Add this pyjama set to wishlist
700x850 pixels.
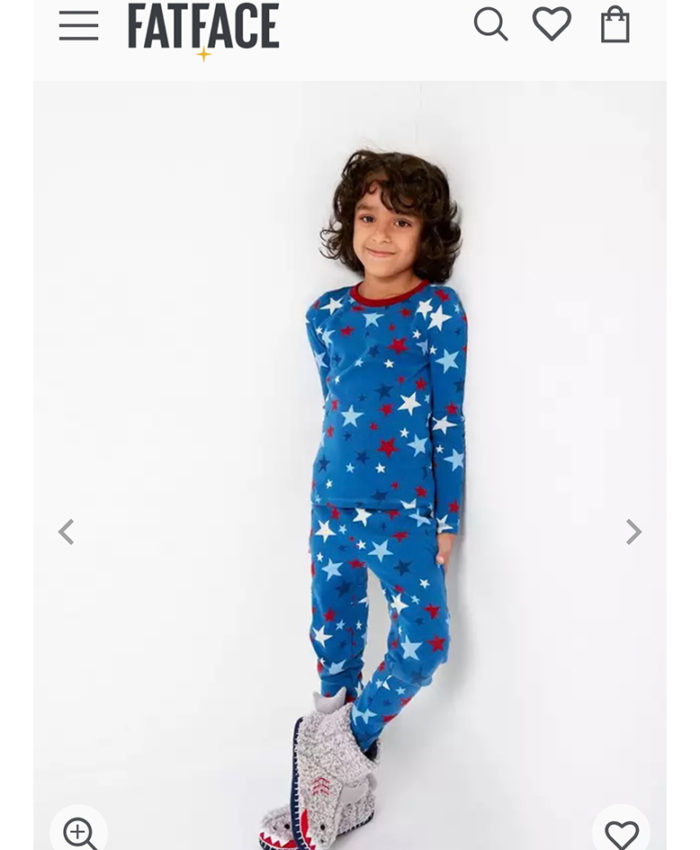click(621, 832)
